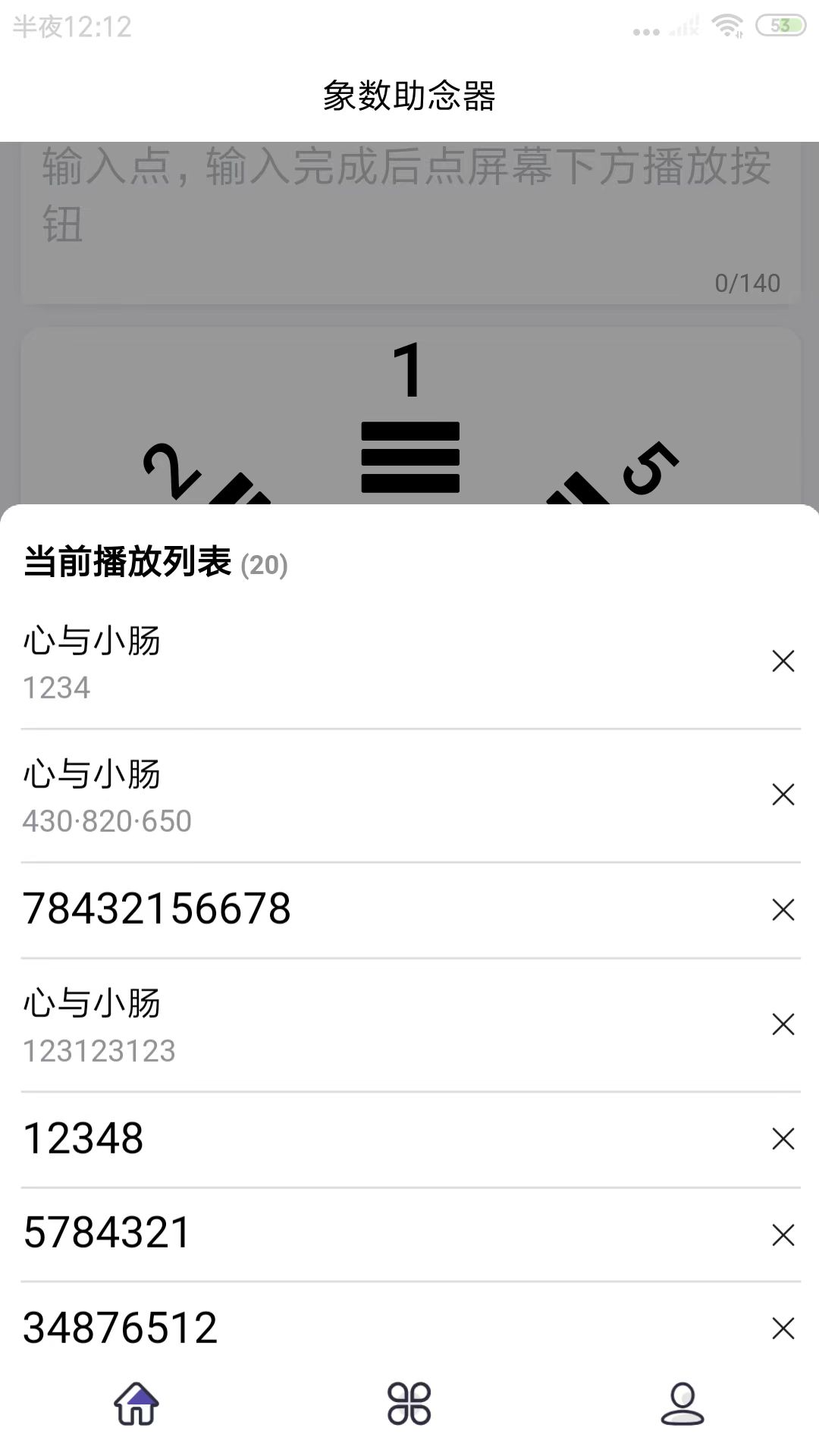This screenshot has width=819, height=1456.
Task: Select the 430·820·650 playlist row
Action: (303, 795)
